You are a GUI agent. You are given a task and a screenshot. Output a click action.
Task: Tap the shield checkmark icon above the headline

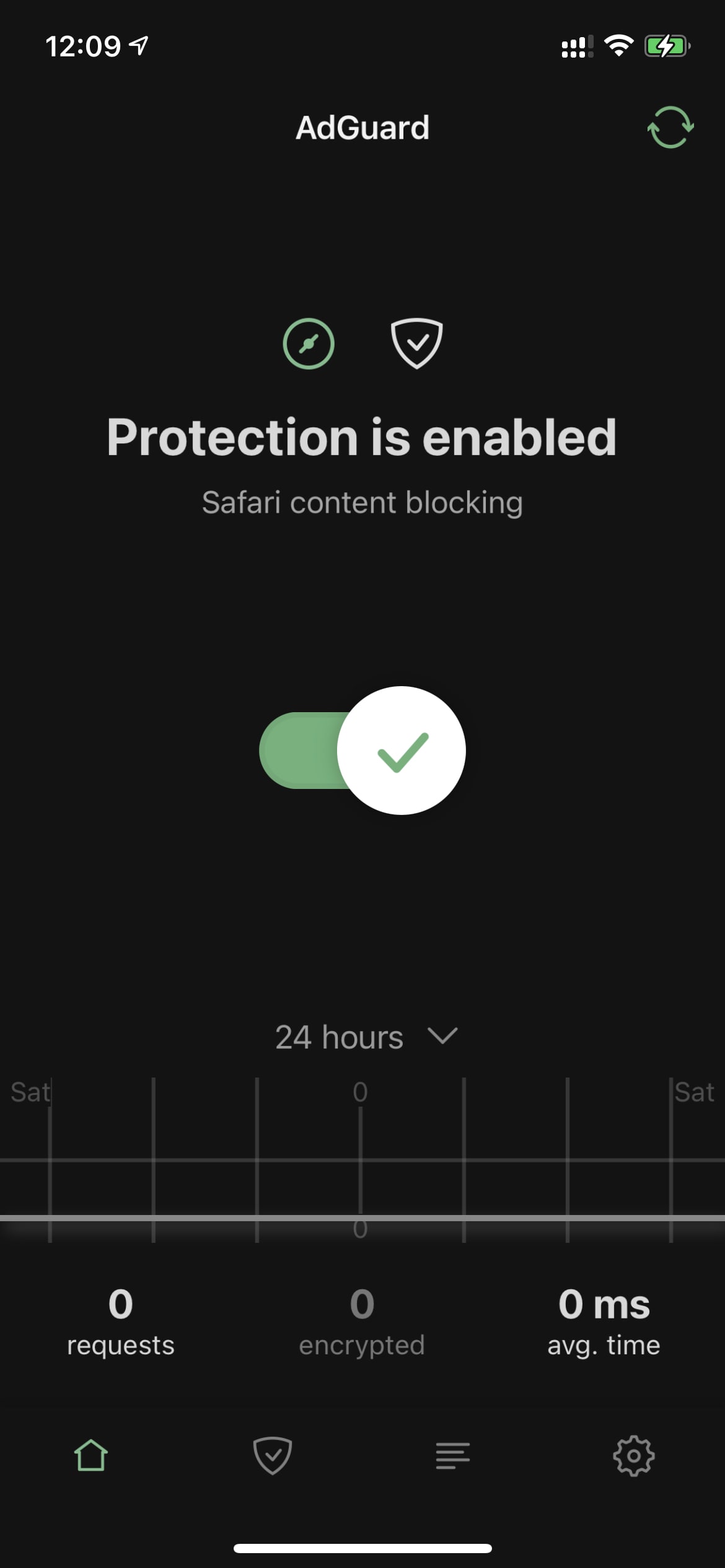[416, 344]
